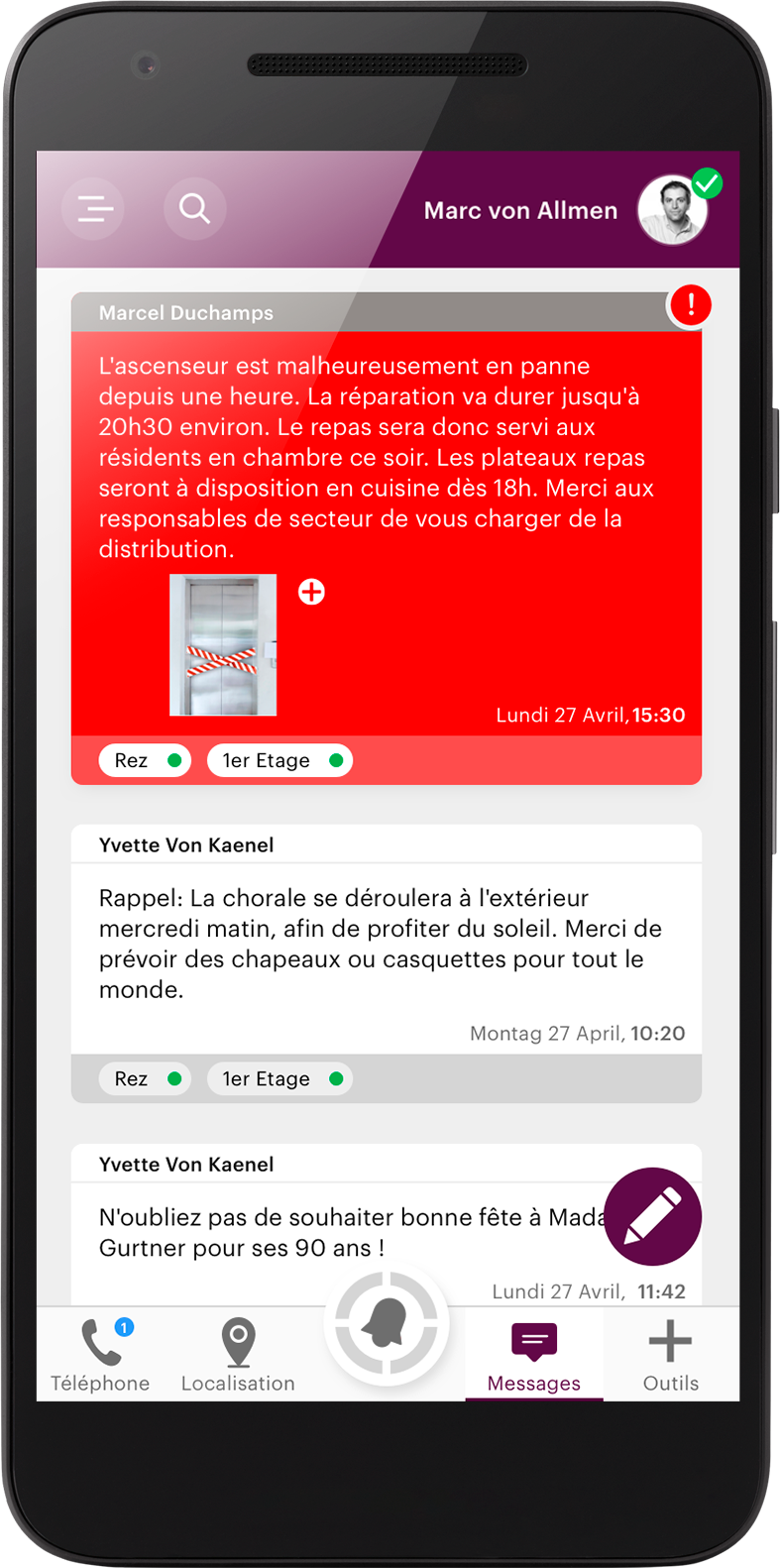Tap the plus icon beside elevator photo
The width and height of the screenshot is (780, 1568).
tap(311, 592)
